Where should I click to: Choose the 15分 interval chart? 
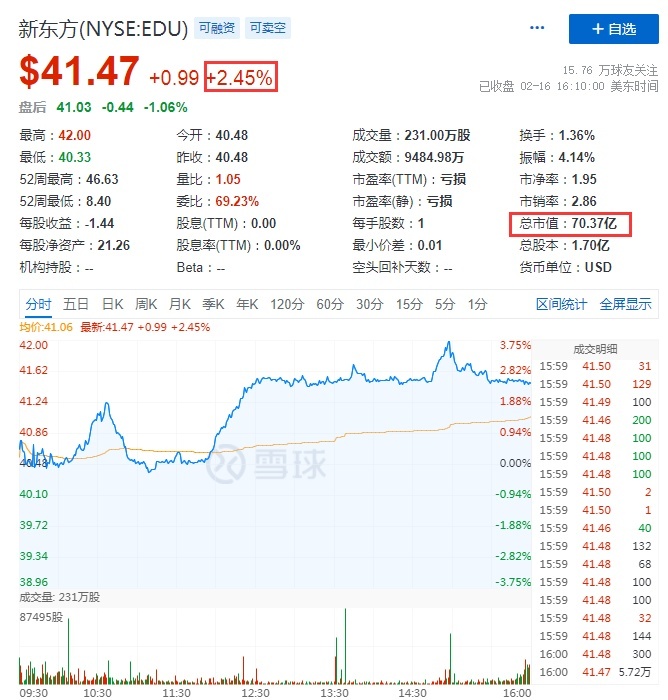tap(408, 304)
